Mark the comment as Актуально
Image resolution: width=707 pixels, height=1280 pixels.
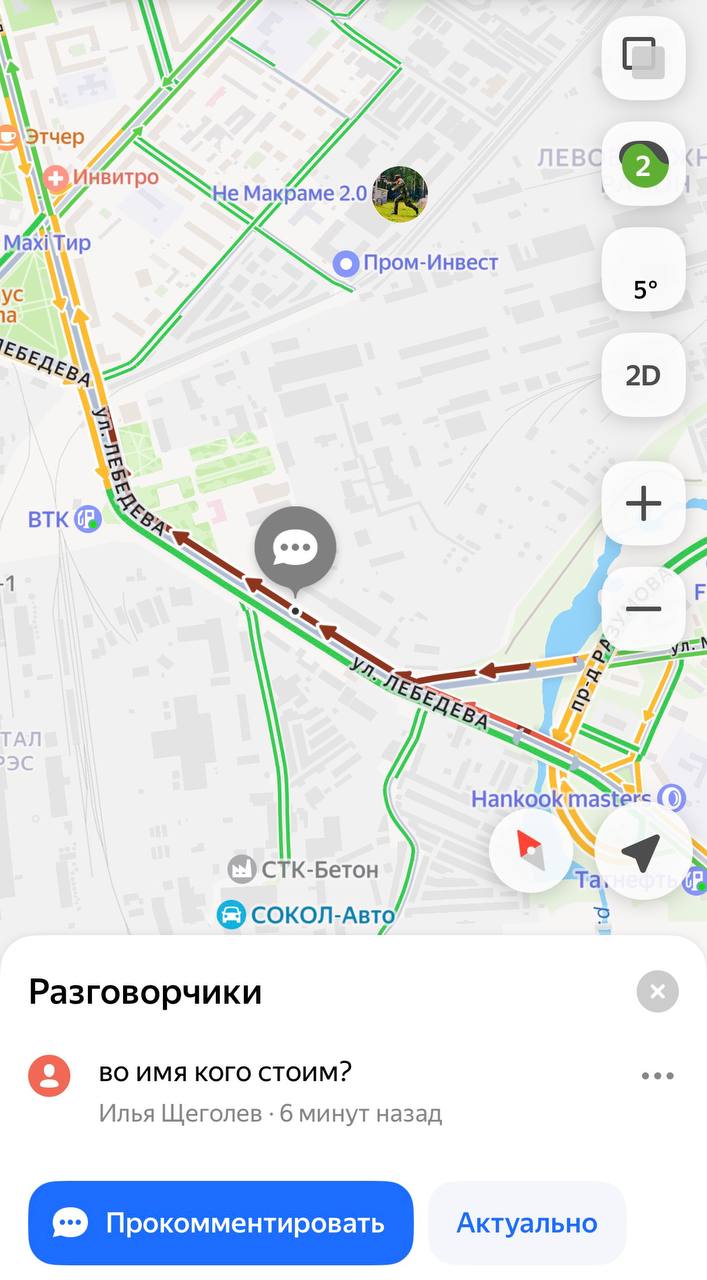click(527, 1223)
